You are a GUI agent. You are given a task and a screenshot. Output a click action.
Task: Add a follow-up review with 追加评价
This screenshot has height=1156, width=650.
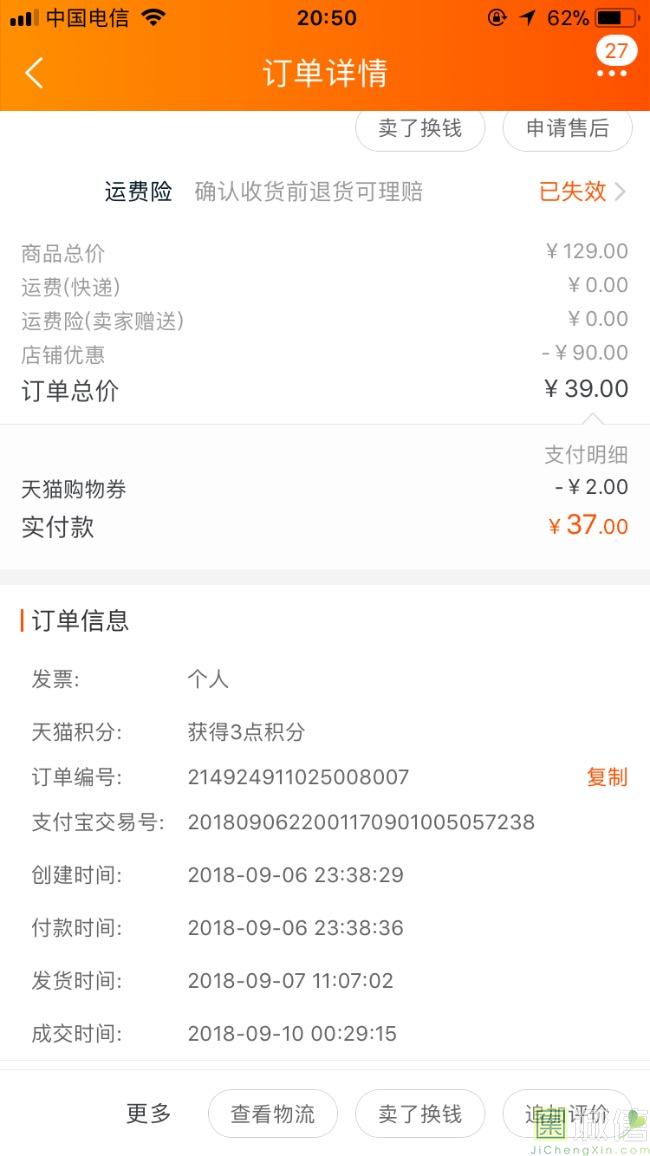567,1113
